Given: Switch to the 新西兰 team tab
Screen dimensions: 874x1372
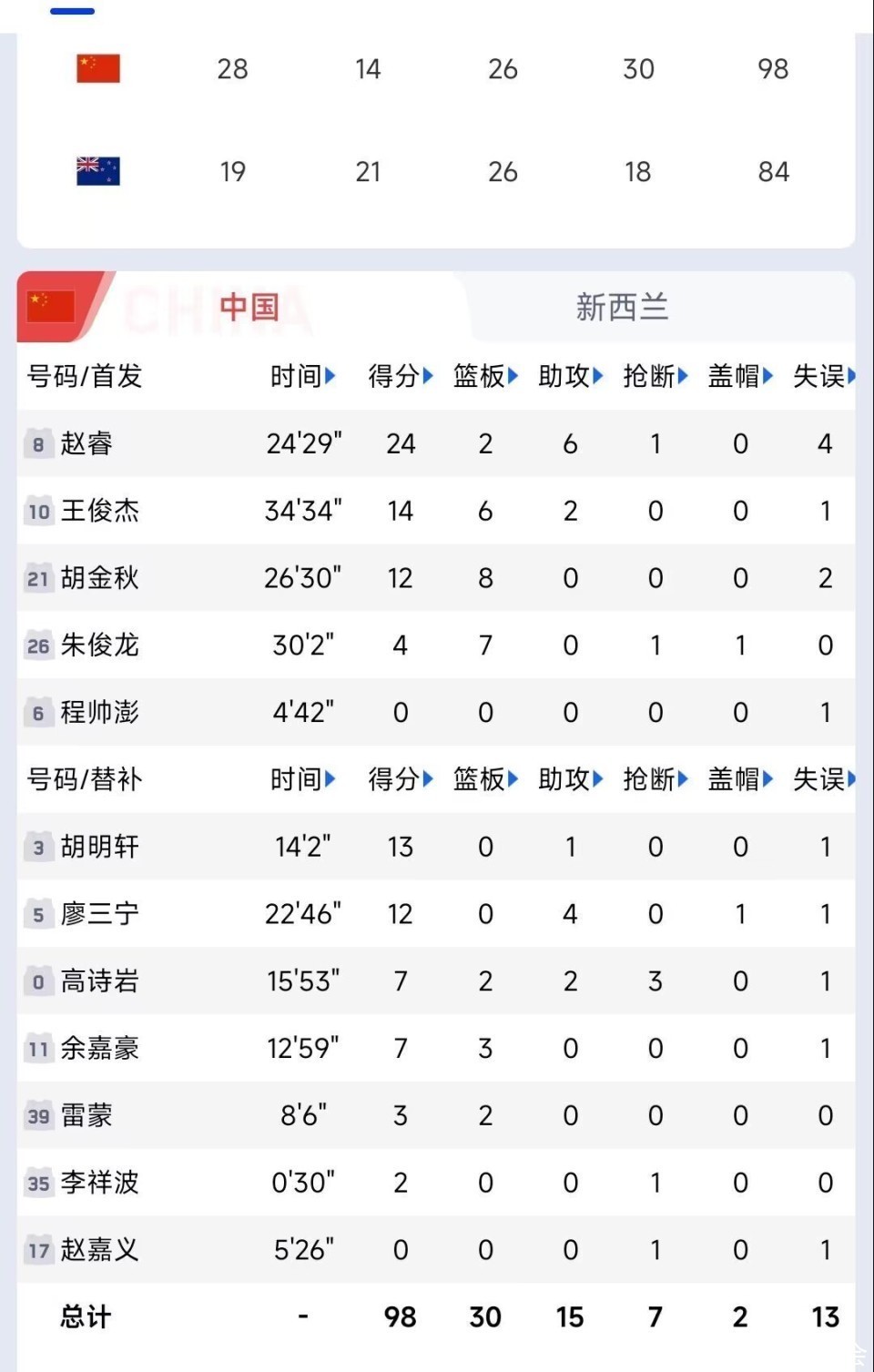Looking at the screenshot, I should click(622, 308).
